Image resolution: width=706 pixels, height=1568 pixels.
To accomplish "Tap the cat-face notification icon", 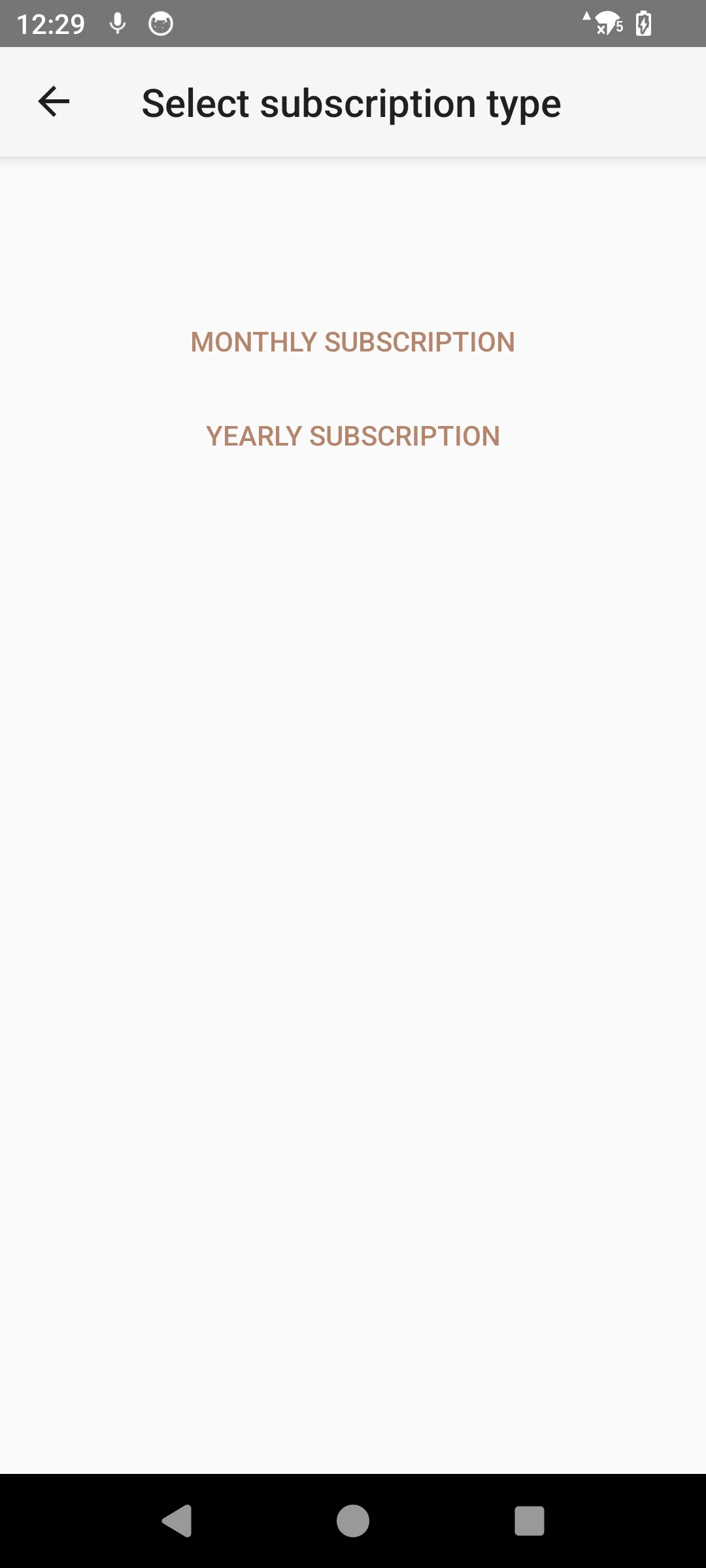I will (160, 24).
